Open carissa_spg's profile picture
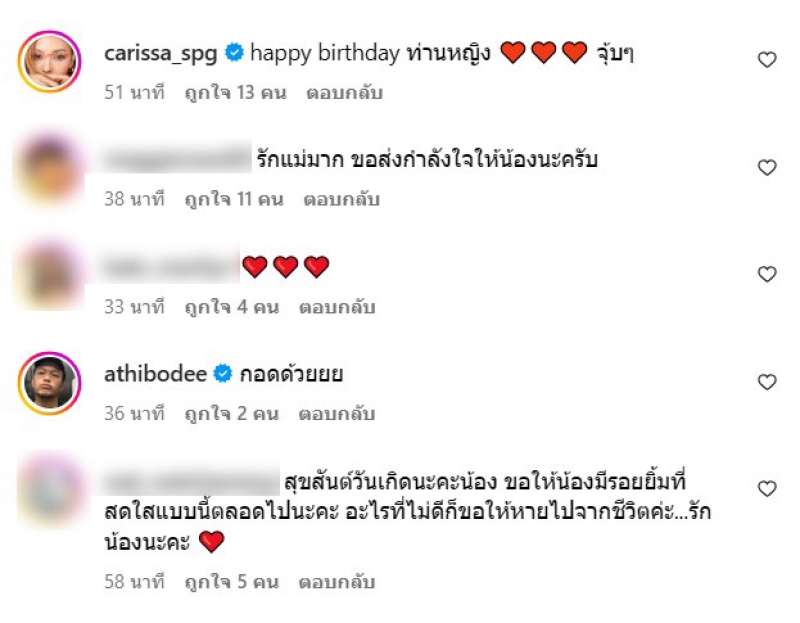800x623 pixels. [50, 61]
